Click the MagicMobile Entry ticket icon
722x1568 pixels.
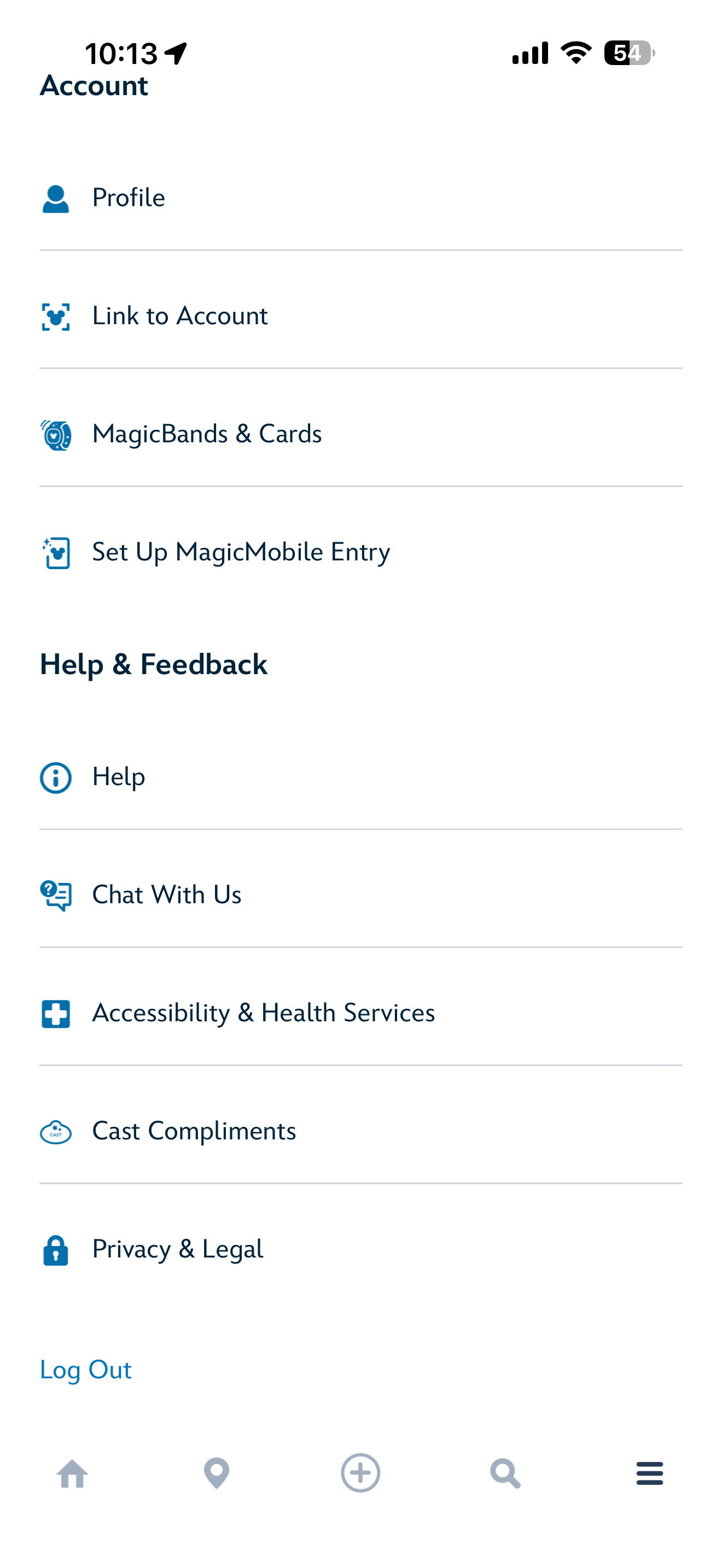(x=55, y=552)
